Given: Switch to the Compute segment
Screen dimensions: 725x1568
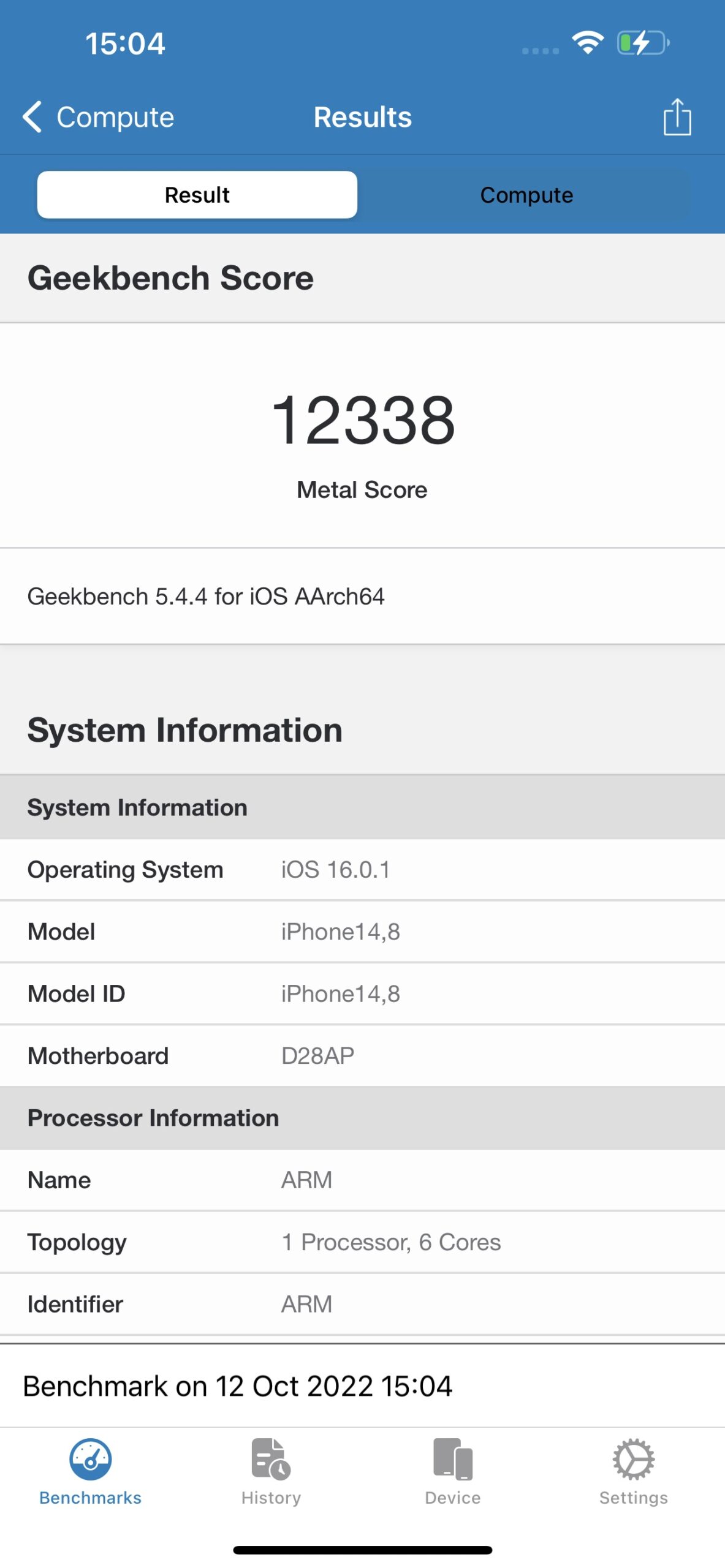Looking at the screenshot, I should 526,195.
